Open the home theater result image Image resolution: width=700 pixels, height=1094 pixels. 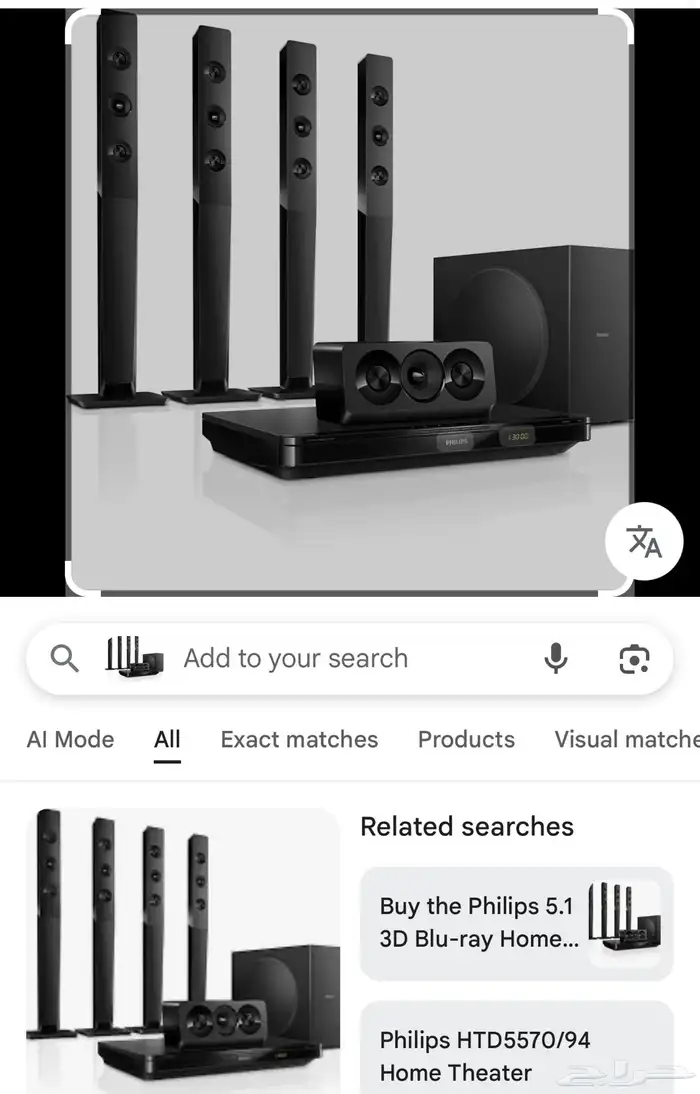pos(183,950)
